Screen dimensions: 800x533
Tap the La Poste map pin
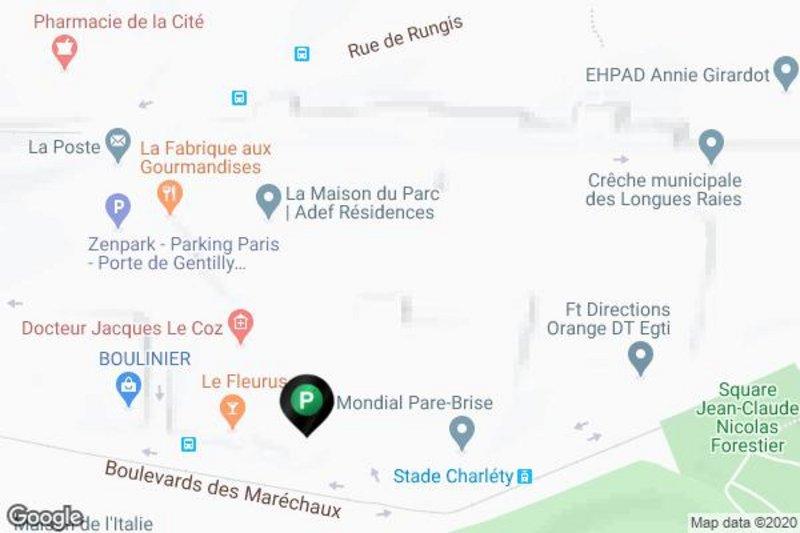point(119,146)
